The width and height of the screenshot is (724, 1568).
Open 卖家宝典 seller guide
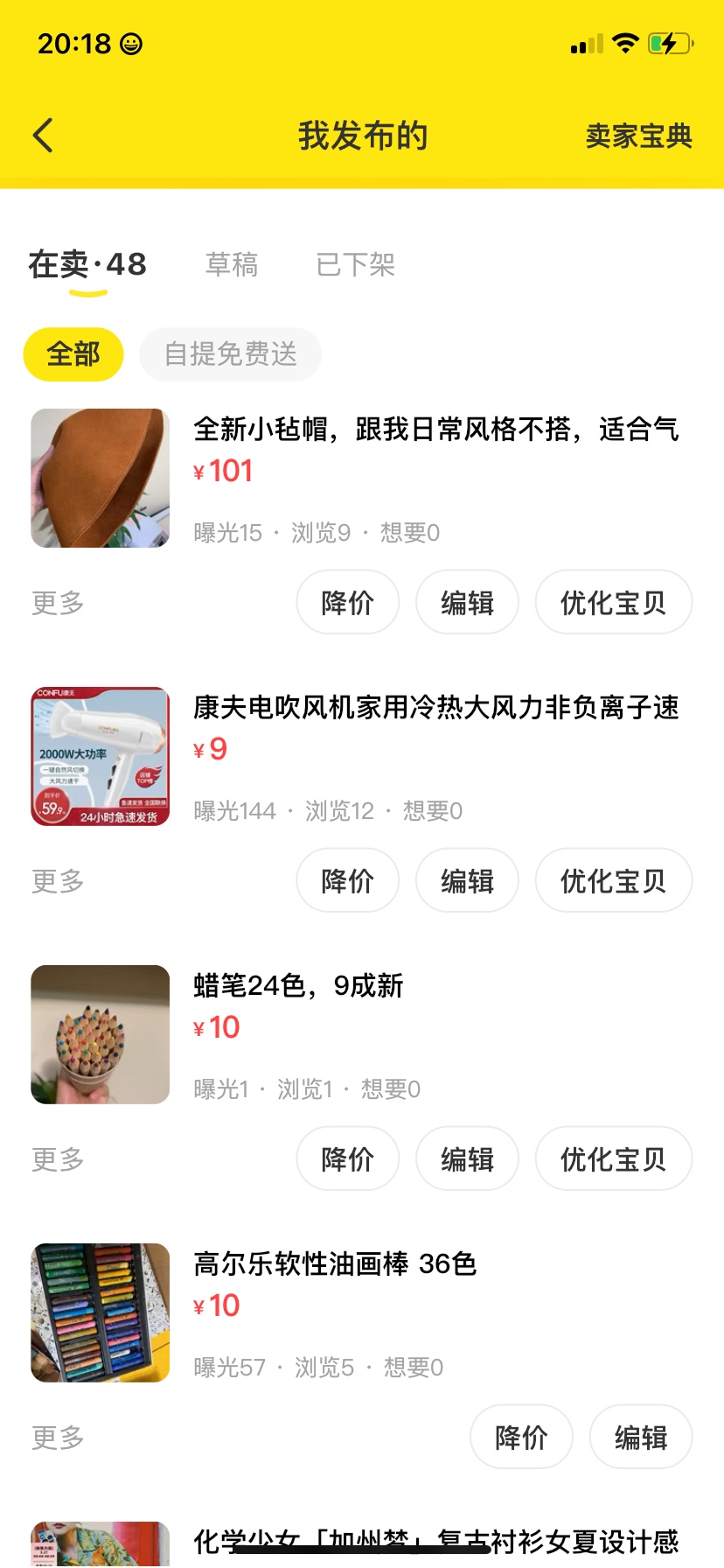click(638, 136)
